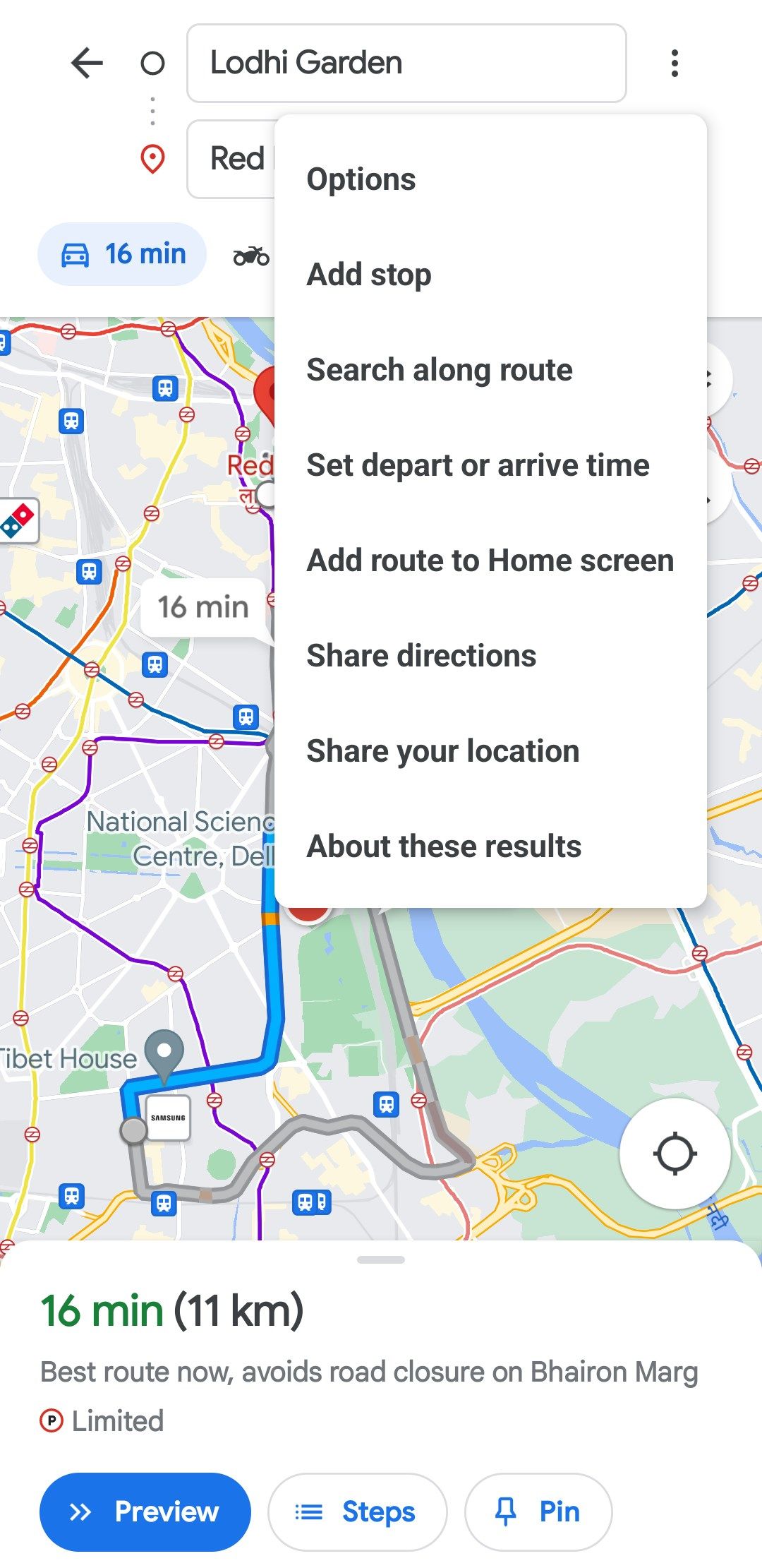This screenshot has width=762, height=1568.
Task: Select Add stop
Action: coord(369,275)
